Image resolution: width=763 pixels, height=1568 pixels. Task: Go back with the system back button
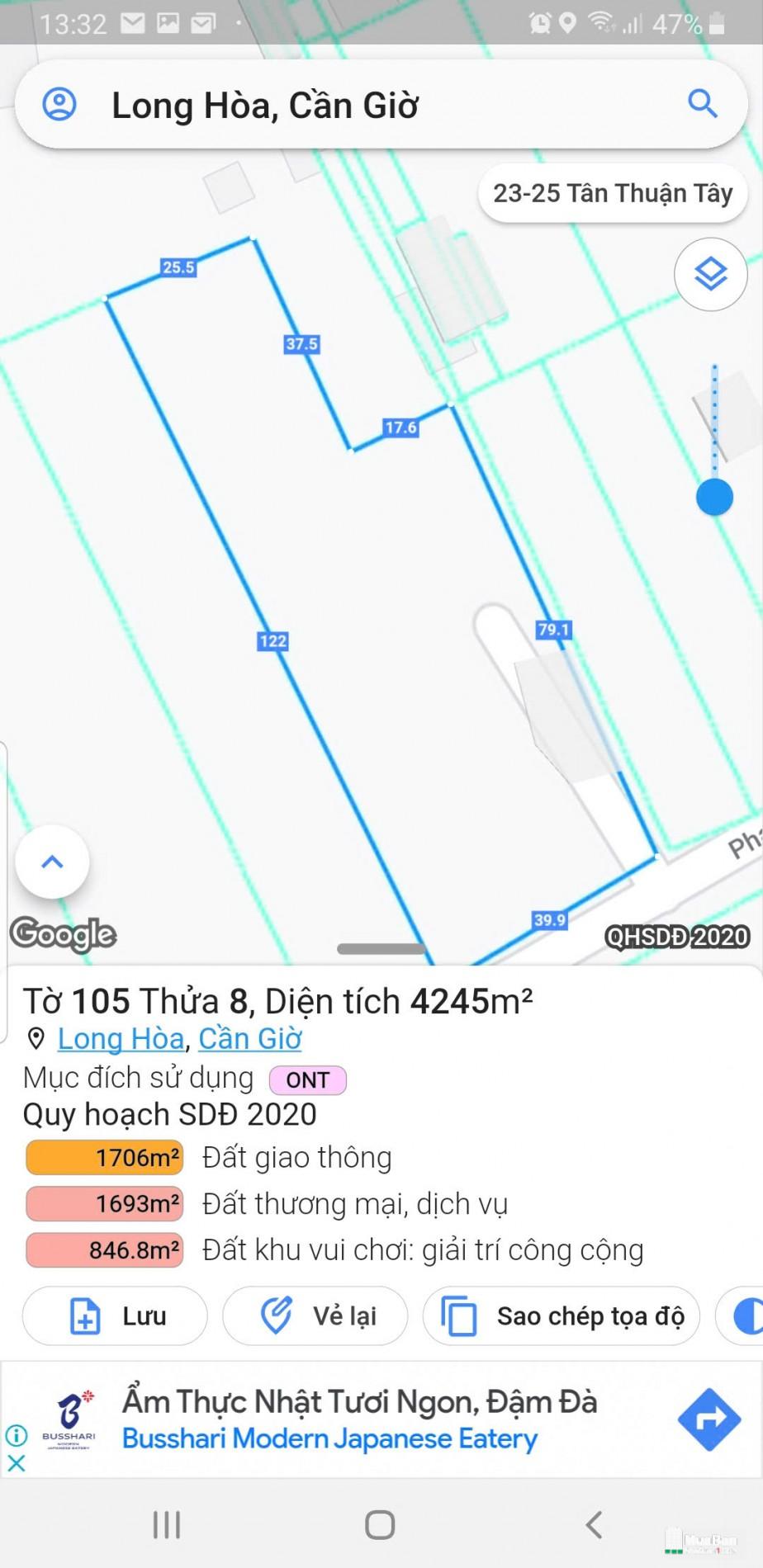coord(593,1524)
